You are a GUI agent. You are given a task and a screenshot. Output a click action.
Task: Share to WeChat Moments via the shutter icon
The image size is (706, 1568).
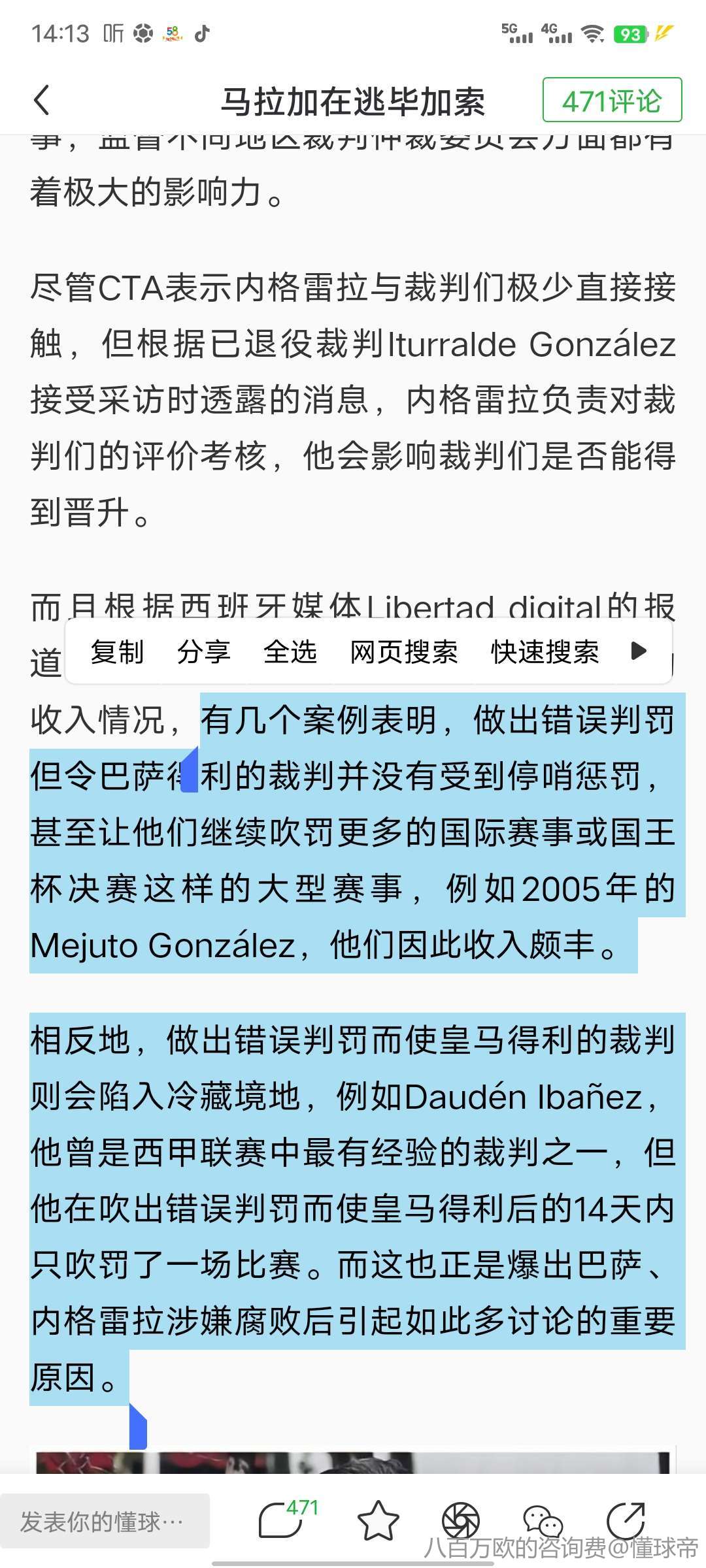(461, 1521)
